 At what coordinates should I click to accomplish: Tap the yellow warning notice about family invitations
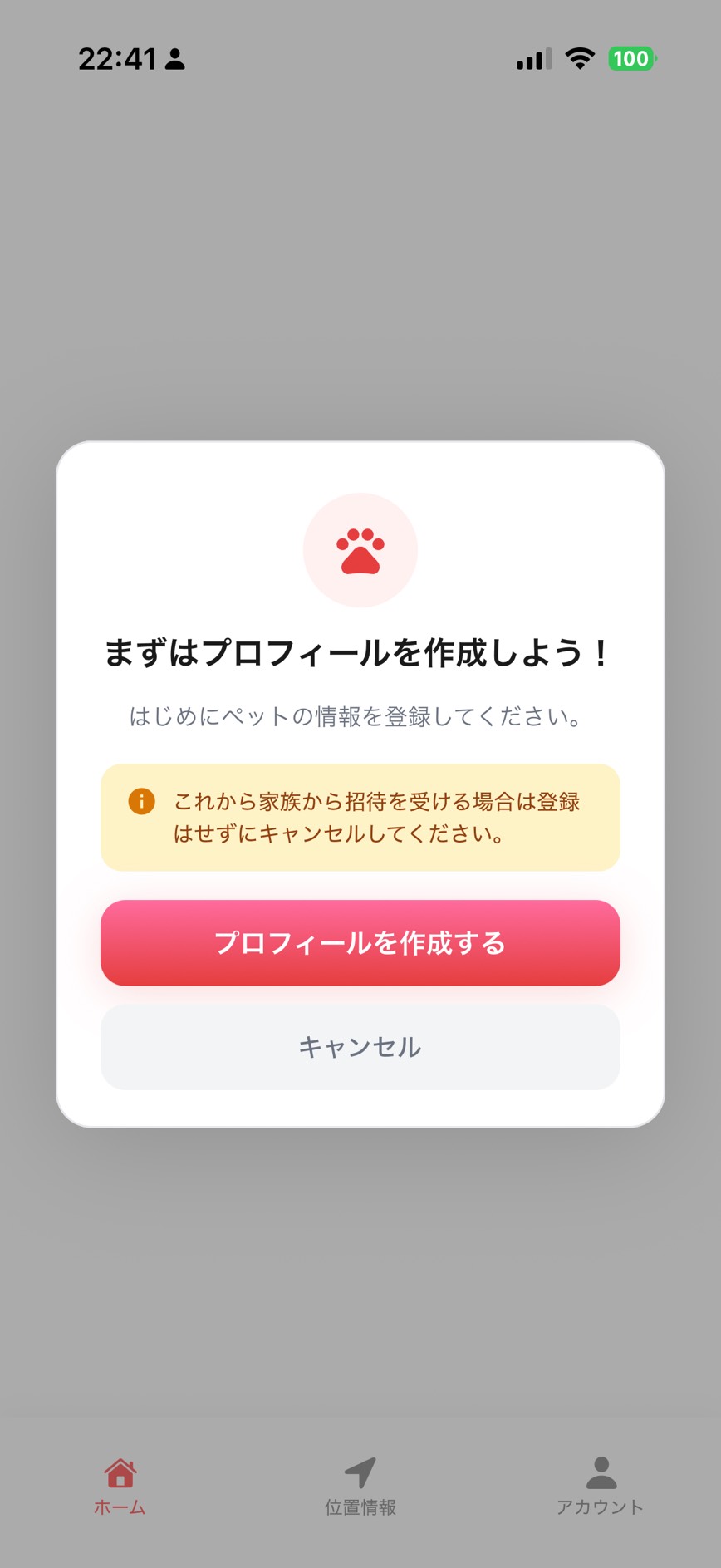tap(360, 817)
